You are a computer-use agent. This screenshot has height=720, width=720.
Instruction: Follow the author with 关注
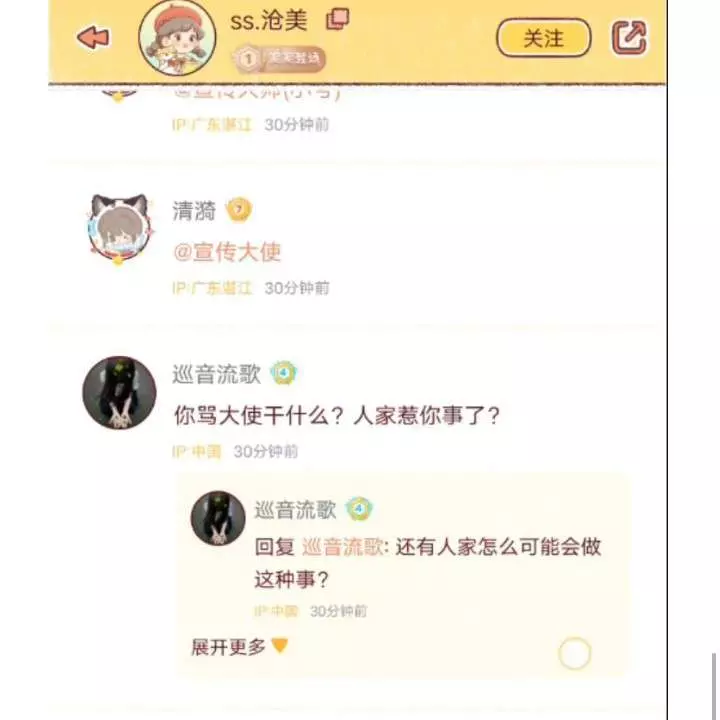(x=543, y=38)
